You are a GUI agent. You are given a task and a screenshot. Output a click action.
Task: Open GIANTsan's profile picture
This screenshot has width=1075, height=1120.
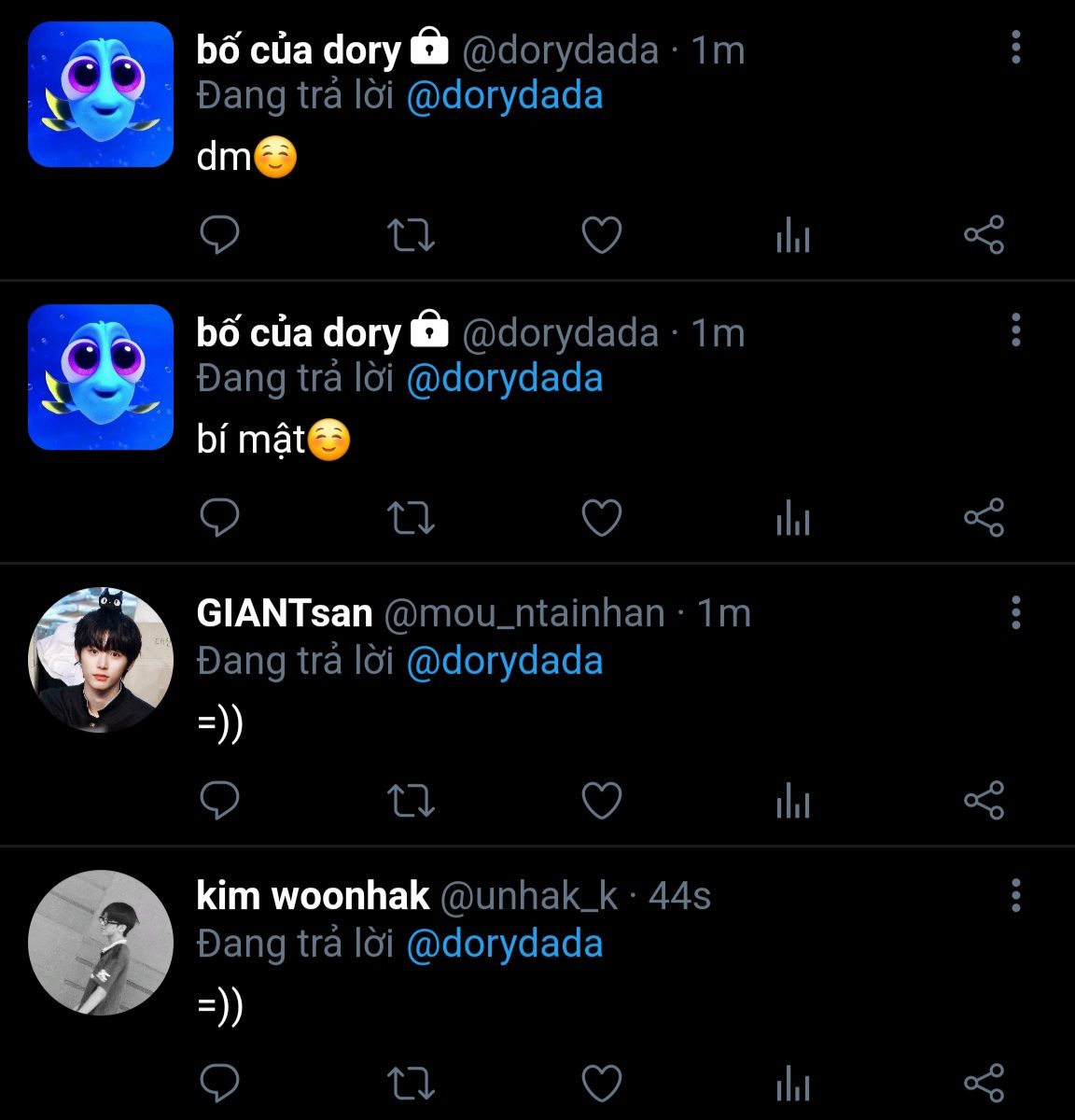pyautogui.click(x=101, y=660)
